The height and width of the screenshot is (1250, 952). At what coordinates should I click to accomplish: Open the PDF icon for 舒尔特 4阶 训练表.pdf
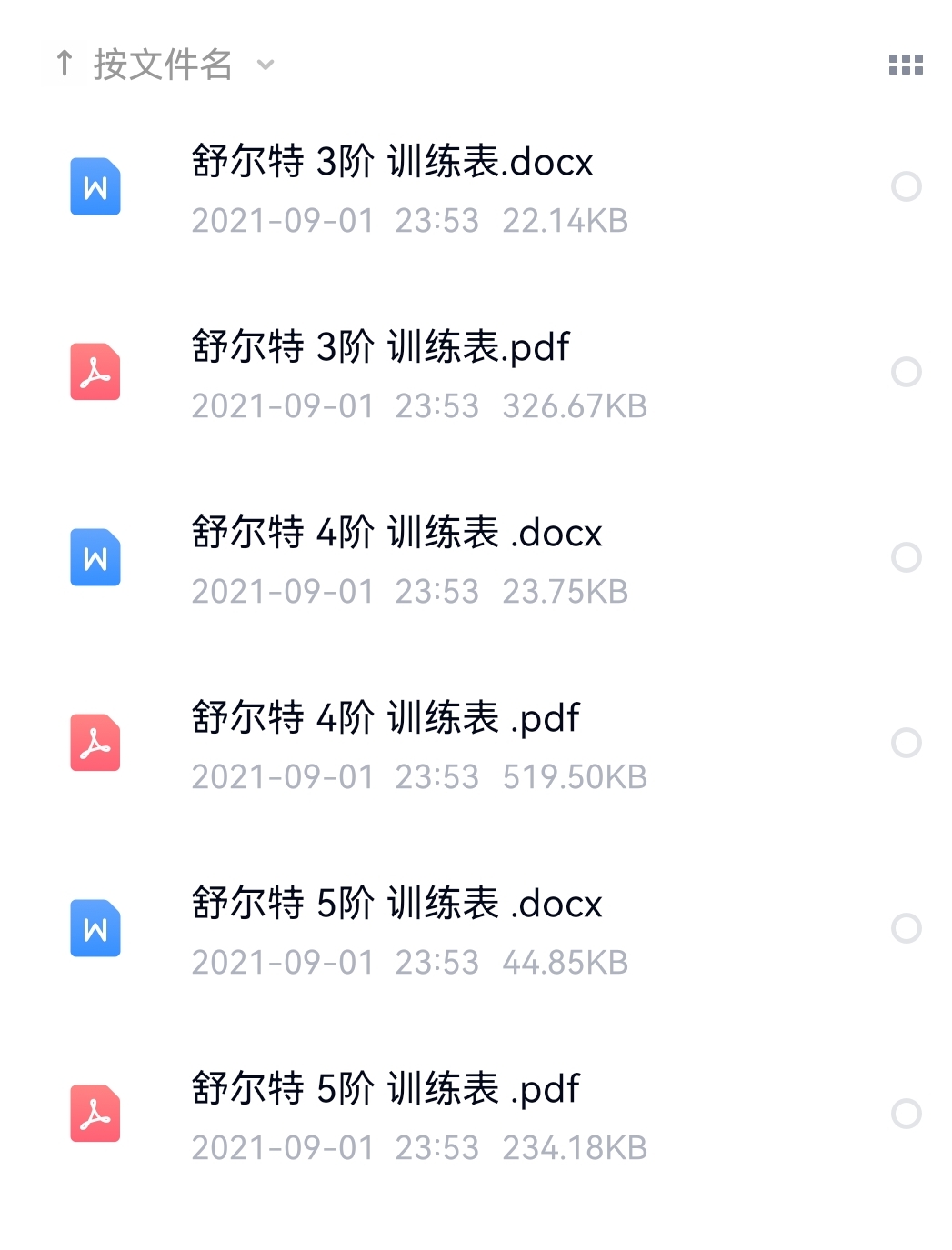click(x=95, y=745)
